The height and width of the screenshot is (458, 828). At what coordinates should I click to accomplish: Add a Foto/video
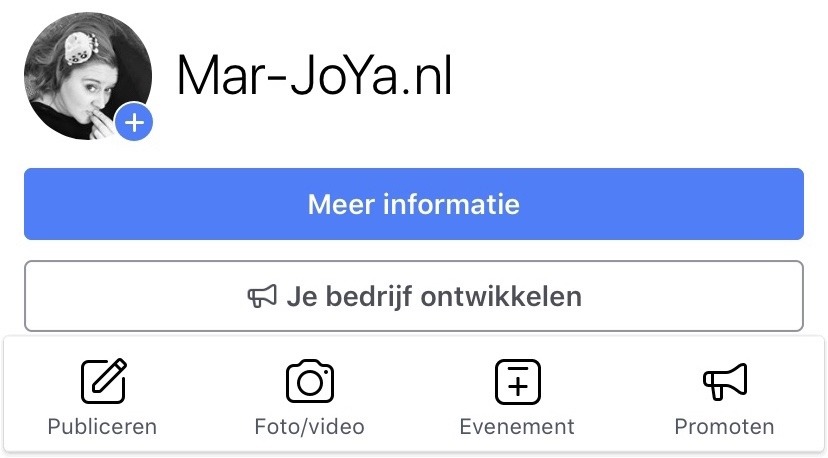309,398
